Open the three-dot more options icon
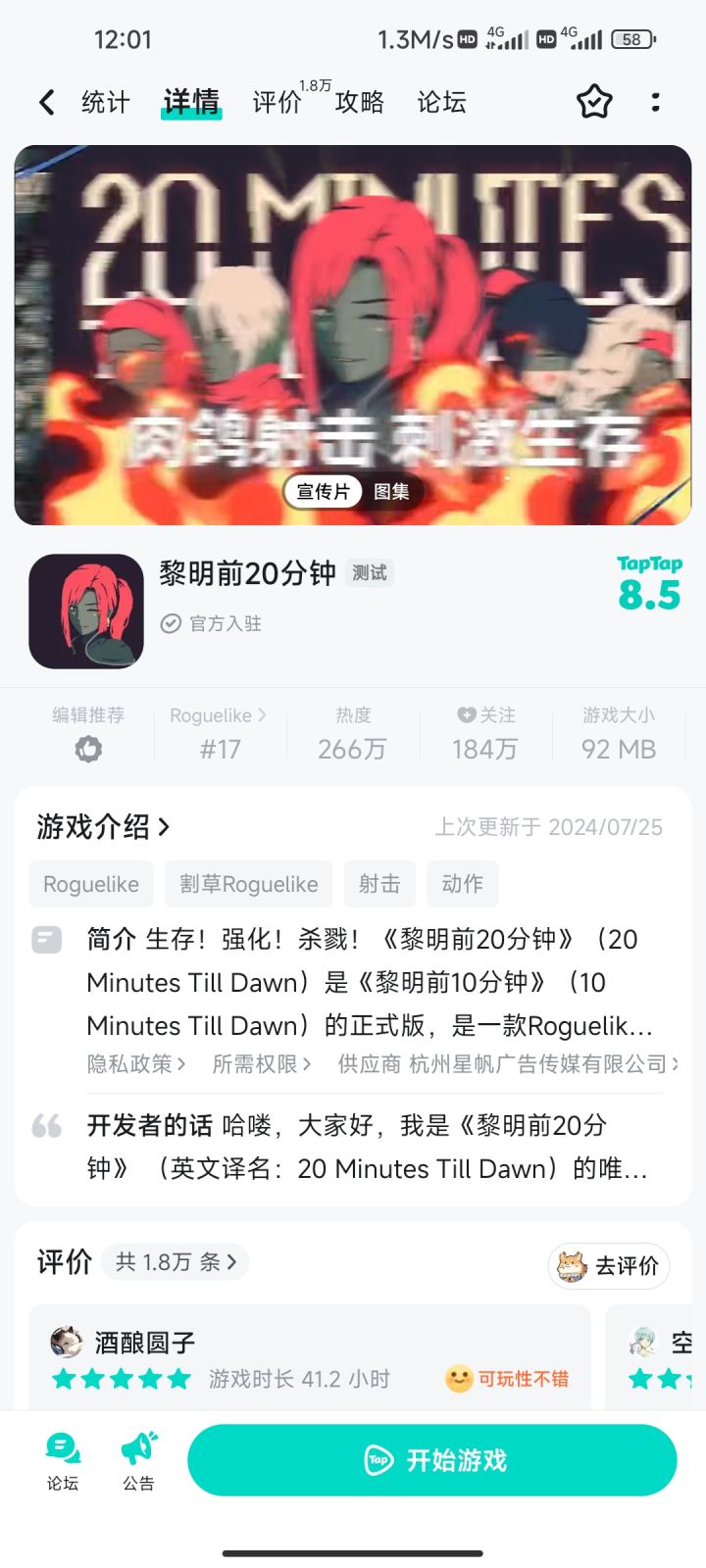The height and width of the screenshot is (1568, 706). [655, 102]
